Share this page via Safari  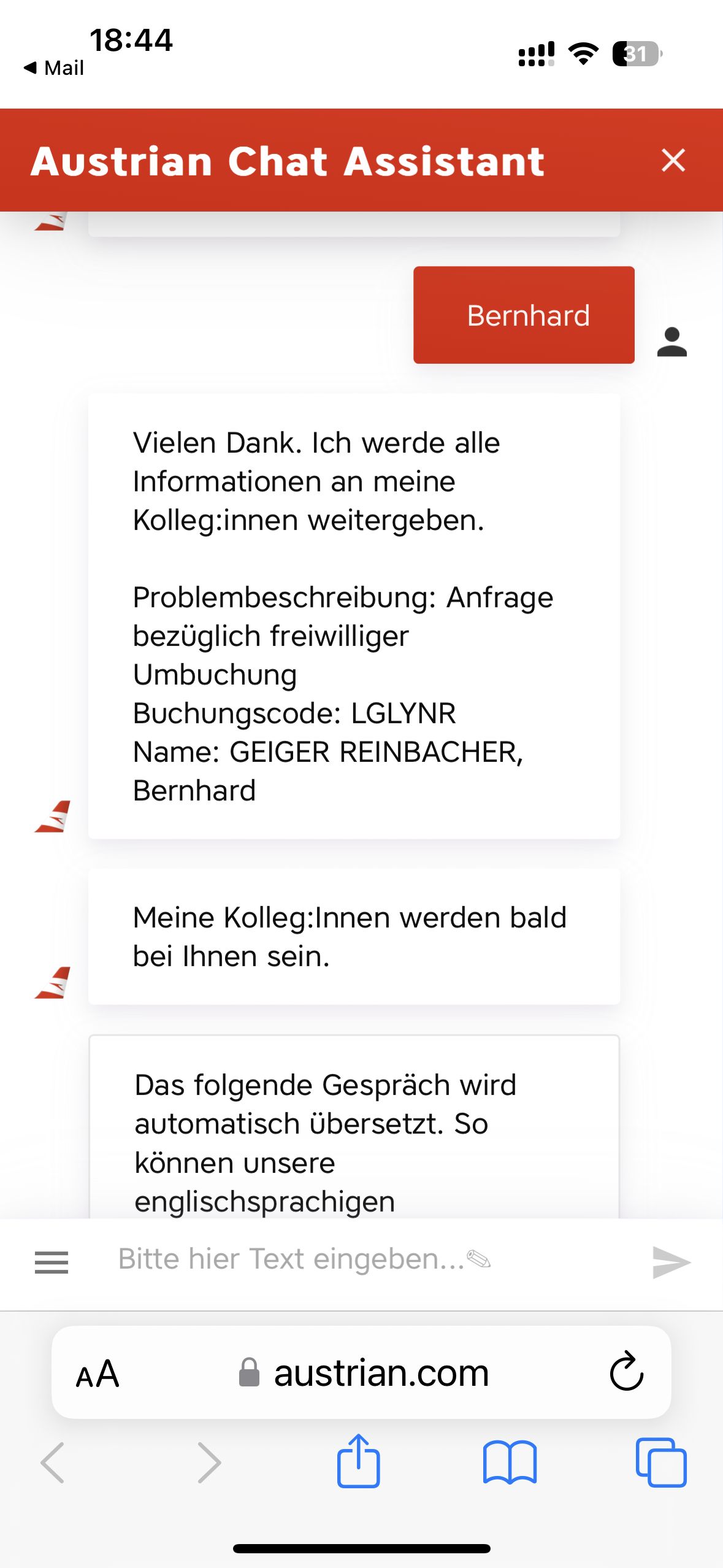point(358,1461)
